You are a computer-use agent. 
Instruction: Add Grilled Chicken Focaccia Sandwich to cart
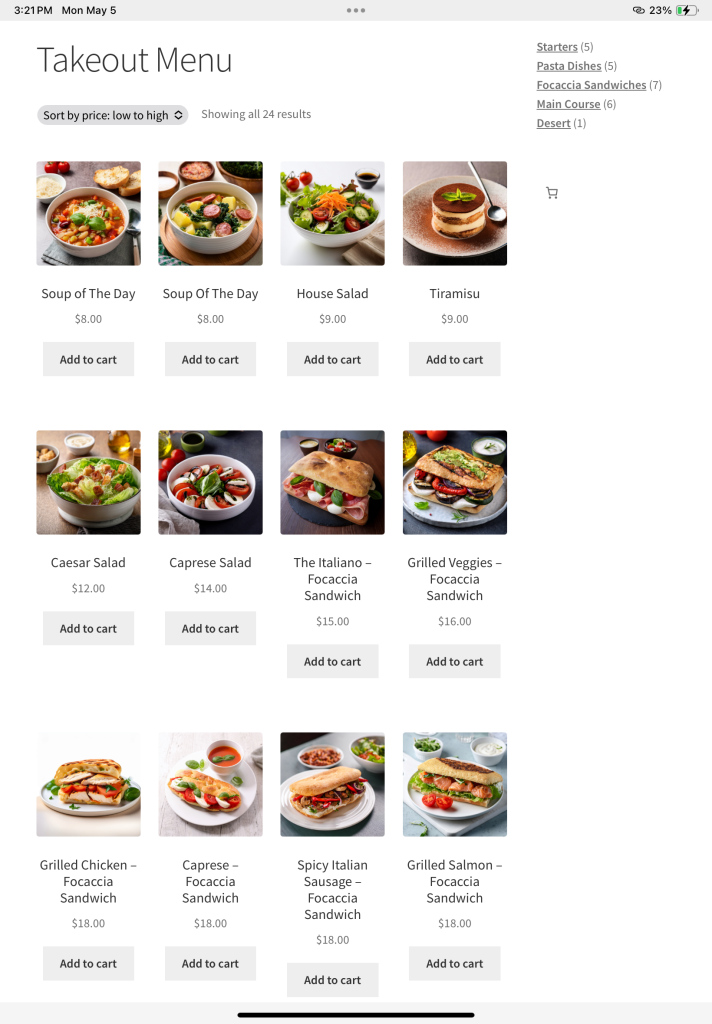tap(88, 963)
